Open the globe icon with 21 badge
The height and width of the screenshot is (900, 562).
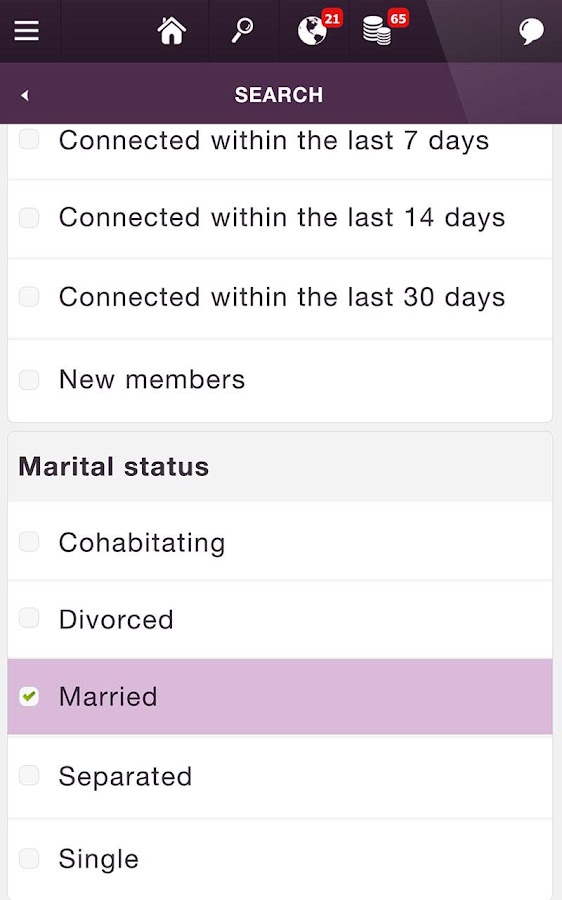click(313, 30)
